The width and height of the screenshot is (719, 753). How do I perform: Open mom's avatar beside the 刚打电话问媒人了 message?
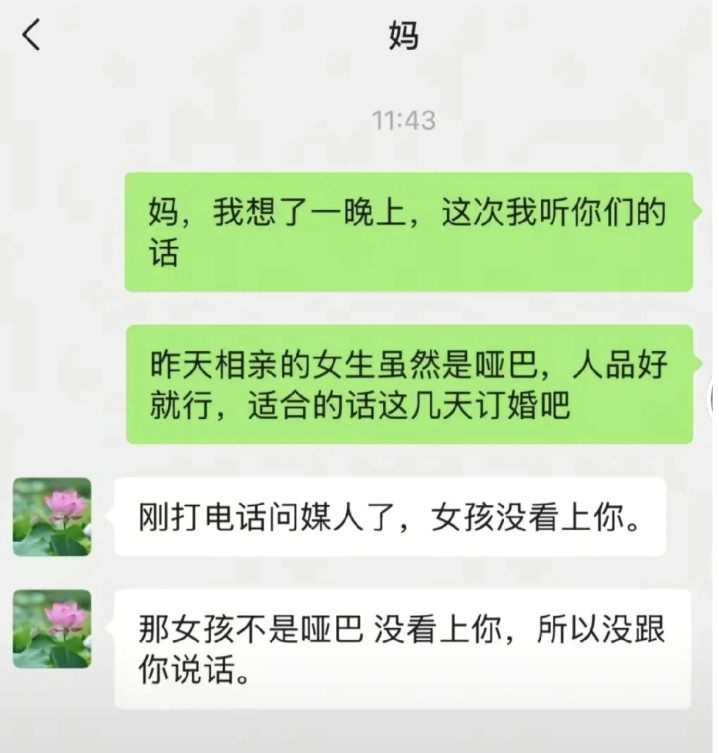click(52, 517)
